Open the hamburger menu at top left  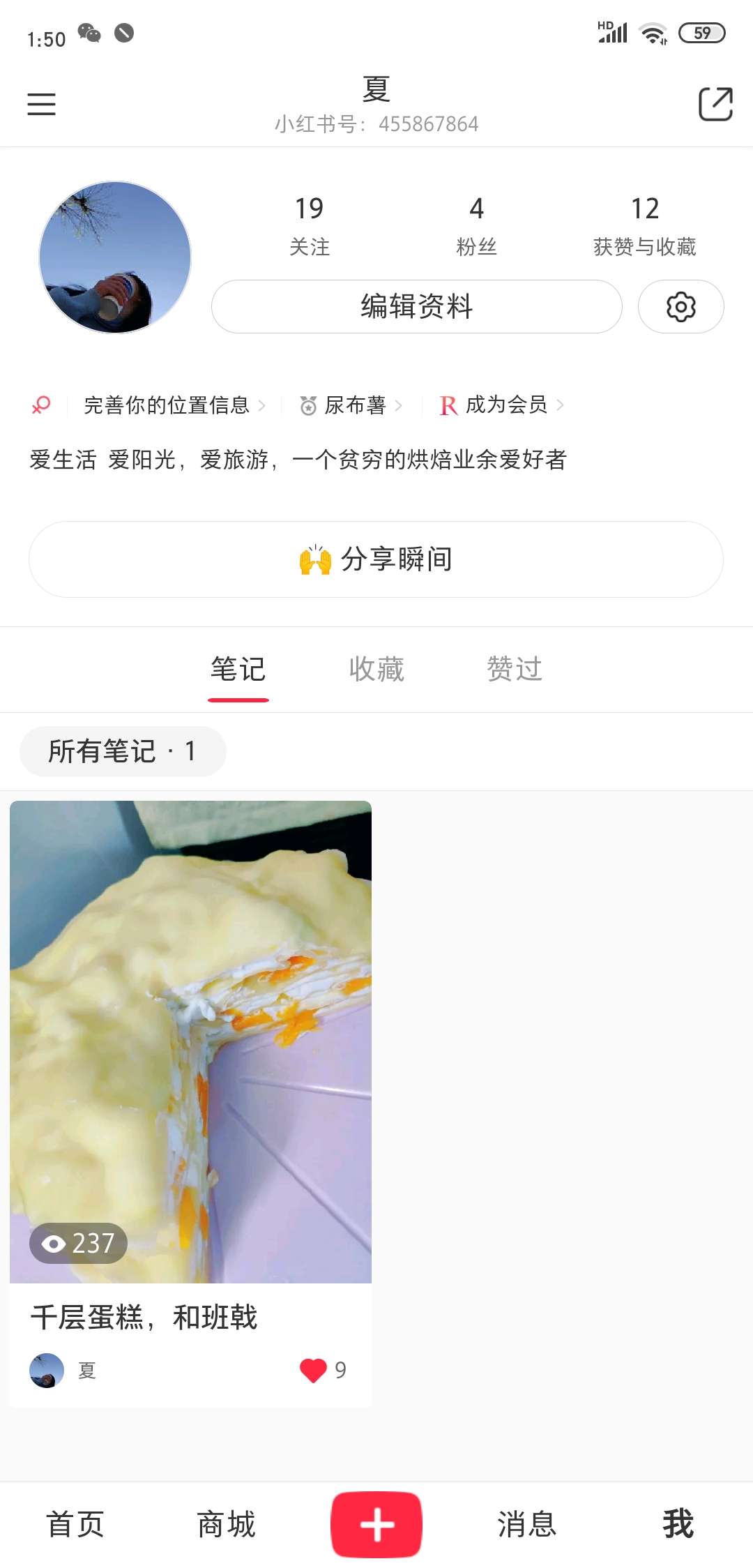[x=40, y=103]
